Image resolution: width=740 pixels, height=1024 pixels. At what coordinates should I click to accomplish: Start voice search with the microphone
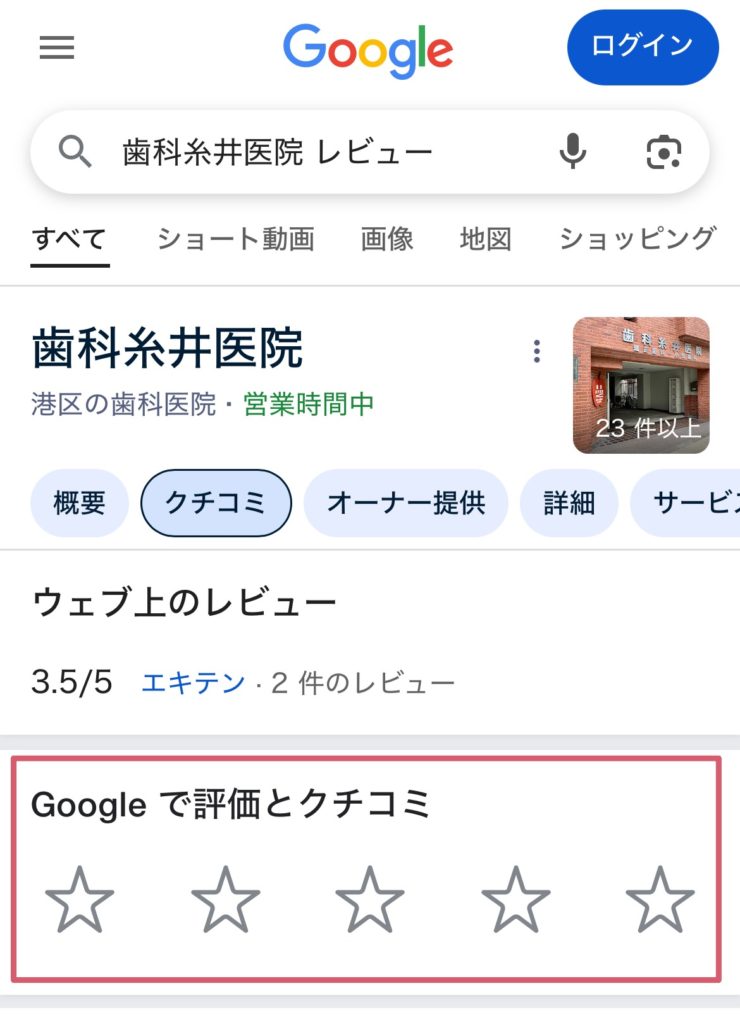click(572, 152)
